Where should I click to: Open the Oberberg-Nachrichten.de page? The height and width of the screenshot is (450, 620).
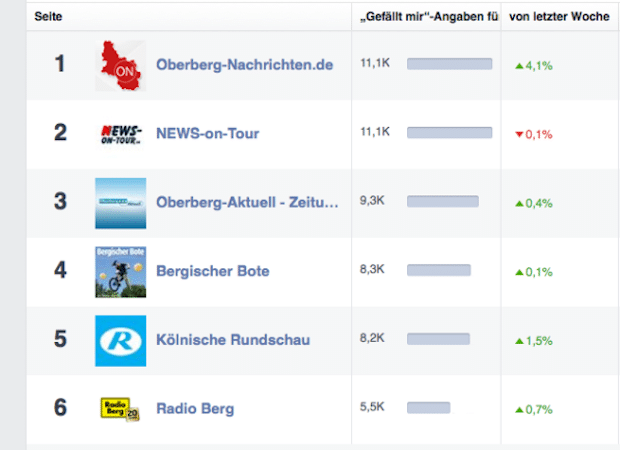[x=244, y=65]
